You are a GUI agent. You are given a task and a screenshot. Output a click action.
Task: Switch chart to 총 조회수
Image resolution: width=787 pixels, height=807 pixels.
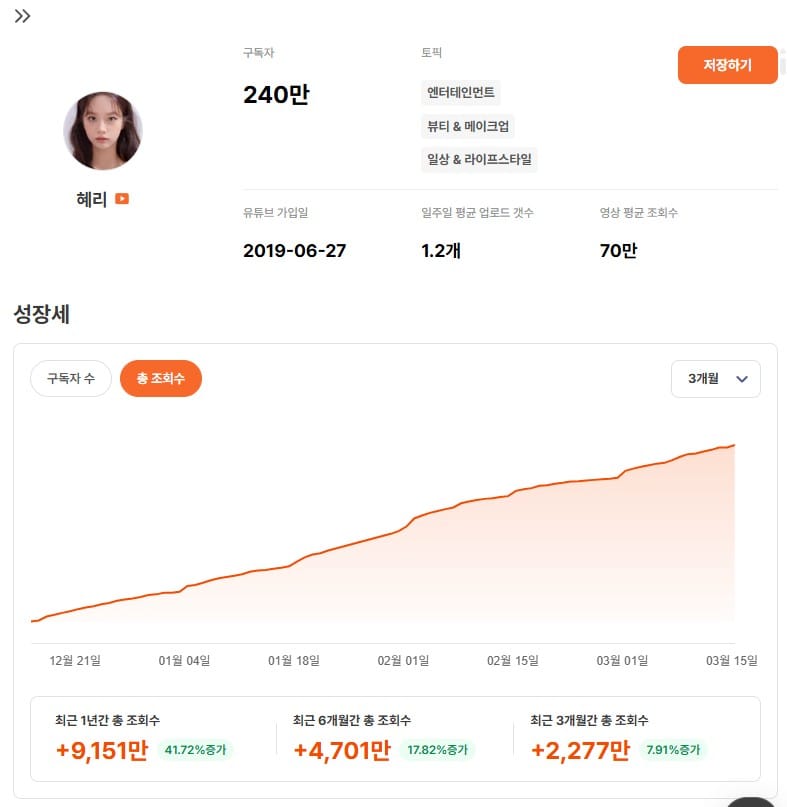161,379
